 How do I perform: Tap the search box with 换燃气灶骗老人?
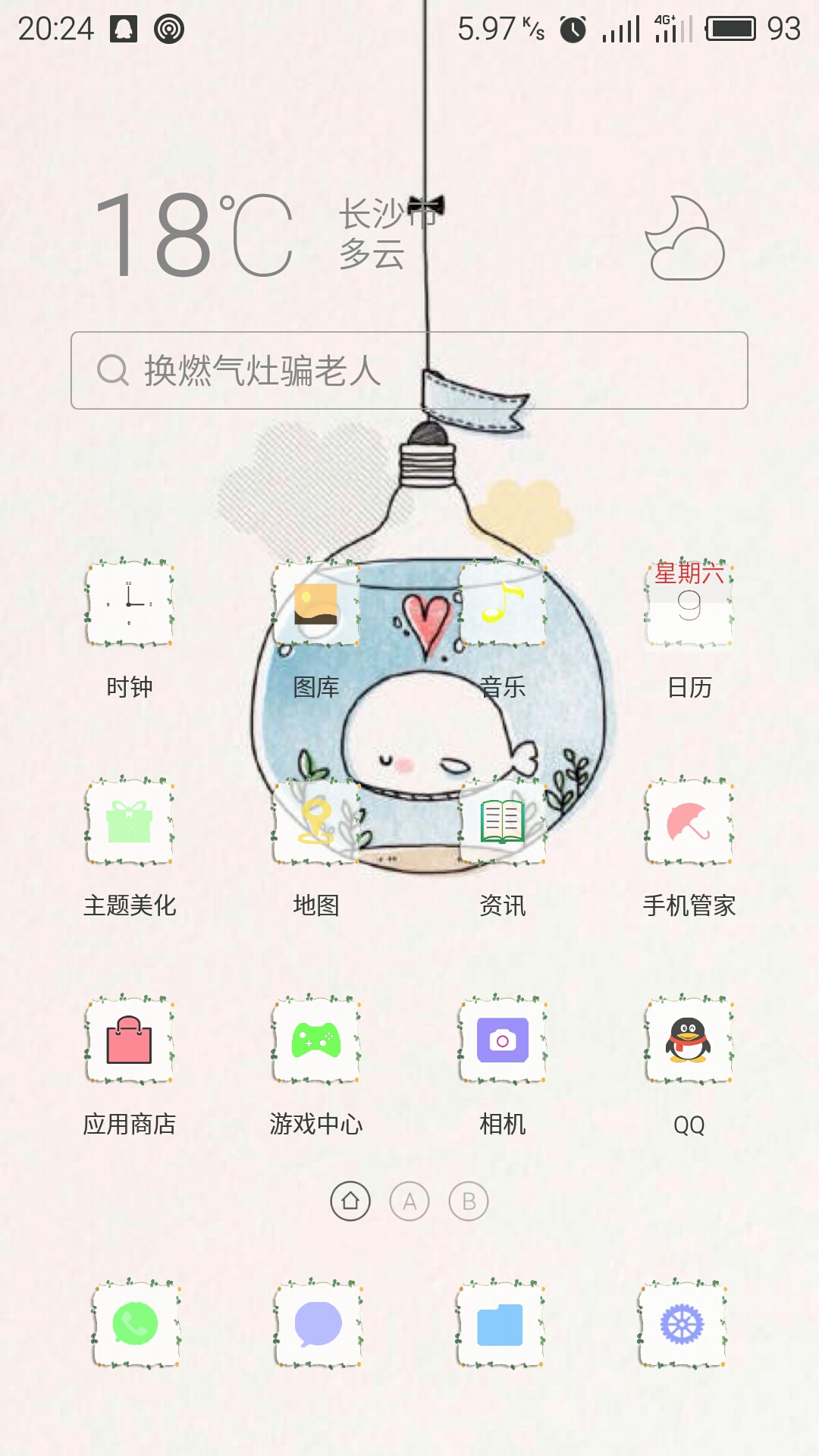pyautogui.click(x=409, y=371)
